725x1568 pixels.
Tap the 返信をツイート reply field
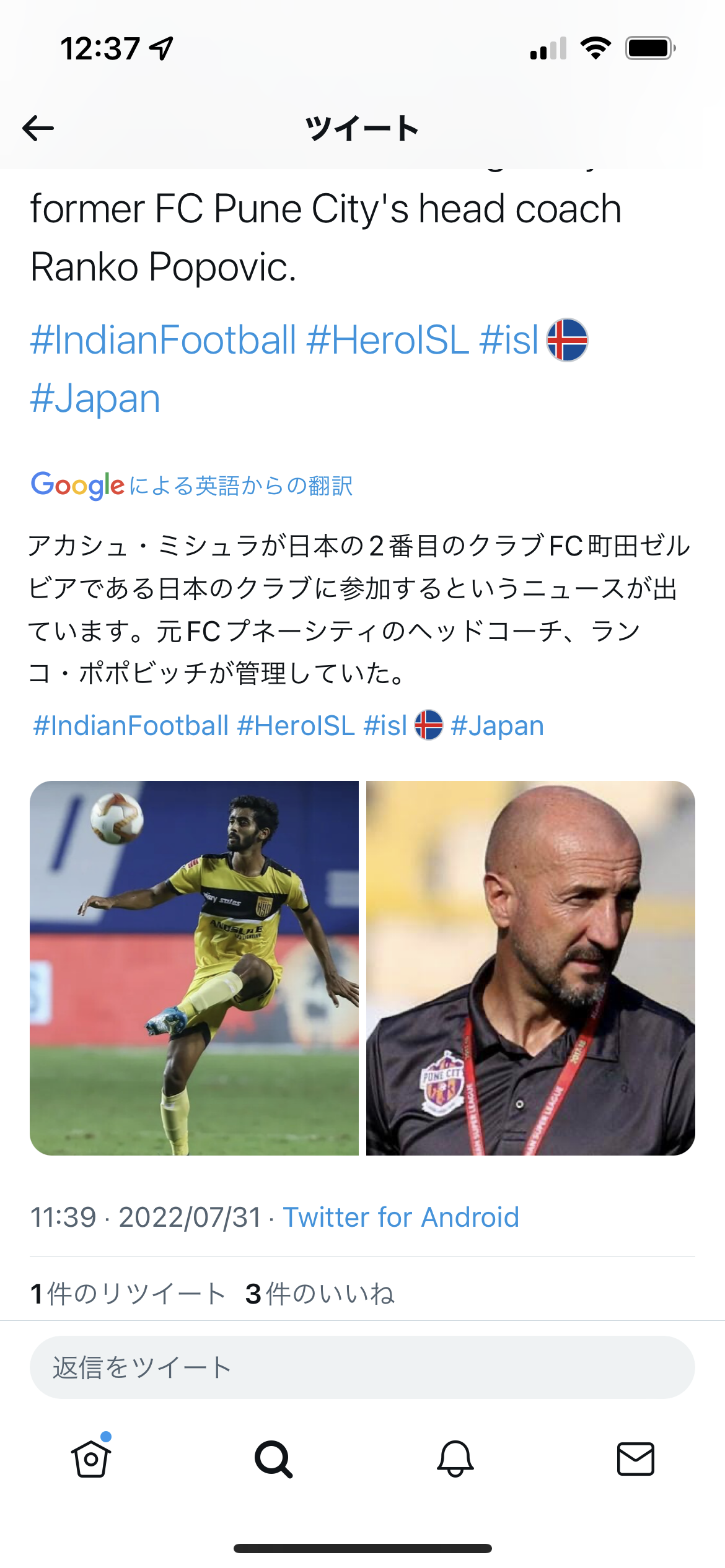(362, 1367)
